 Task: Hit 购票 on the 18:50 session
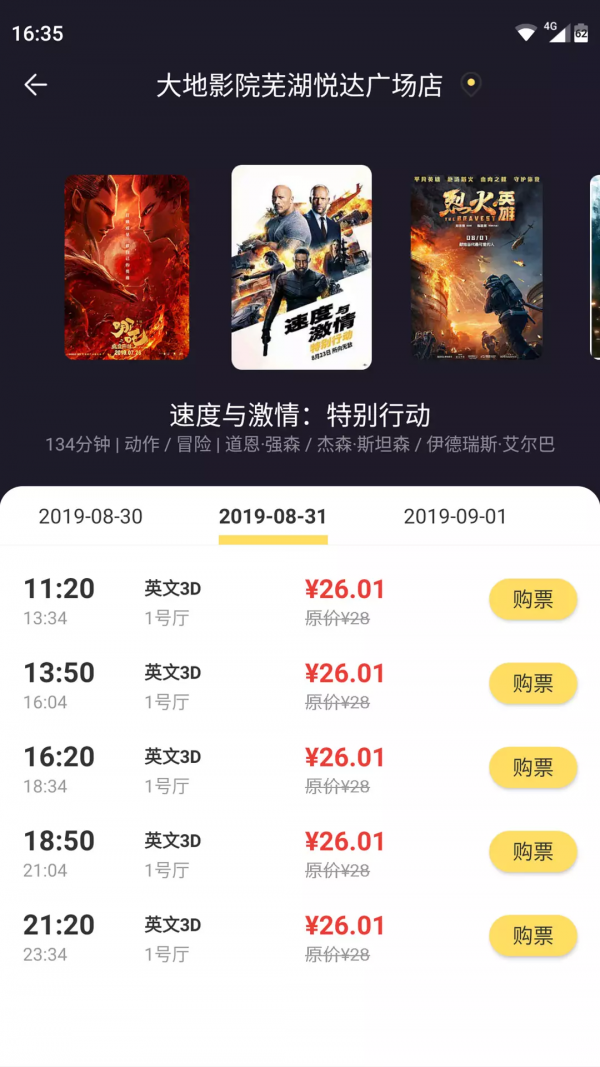(533, 852)
